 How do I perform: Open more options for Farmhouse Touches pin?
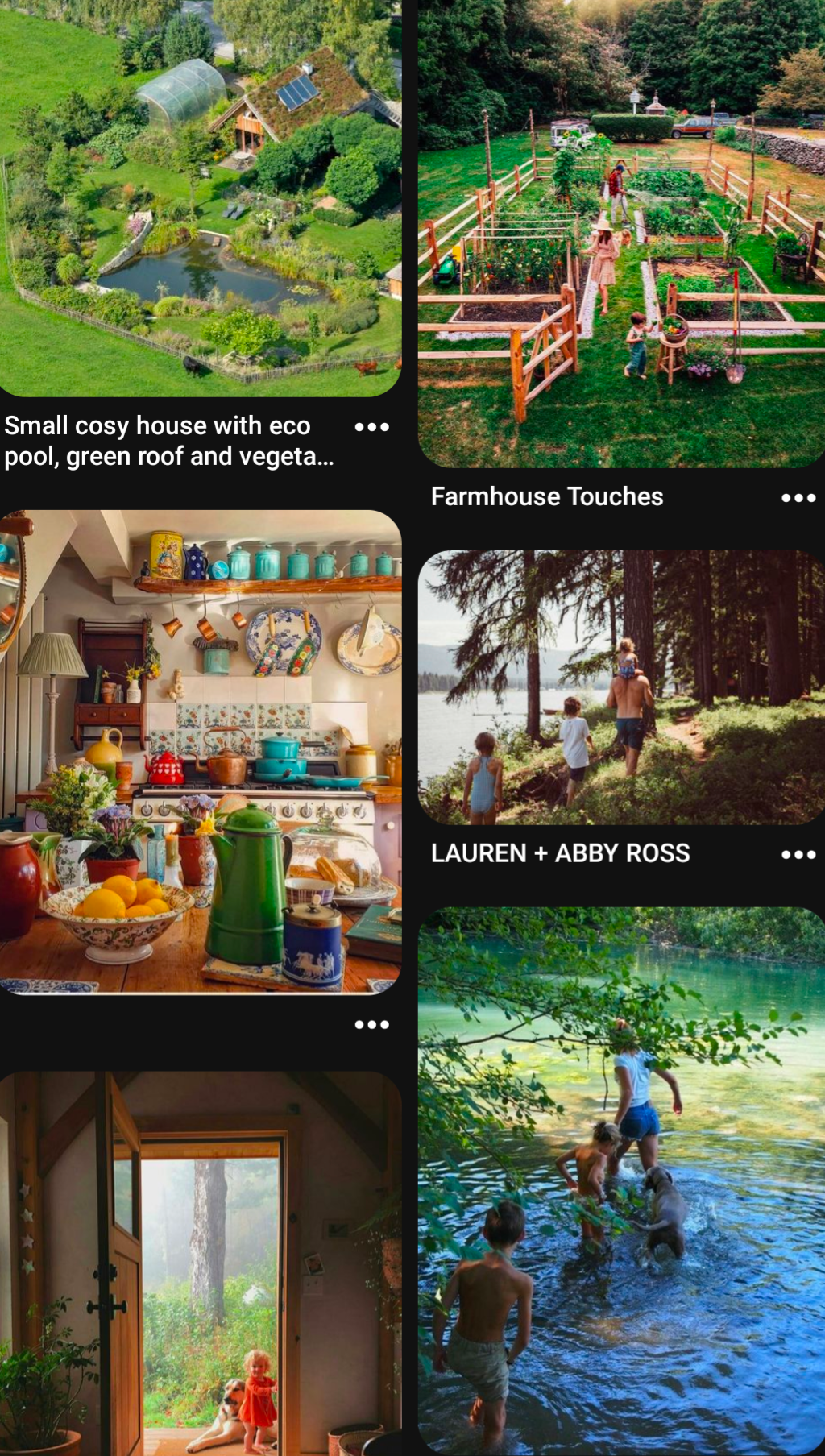point(798,498)
